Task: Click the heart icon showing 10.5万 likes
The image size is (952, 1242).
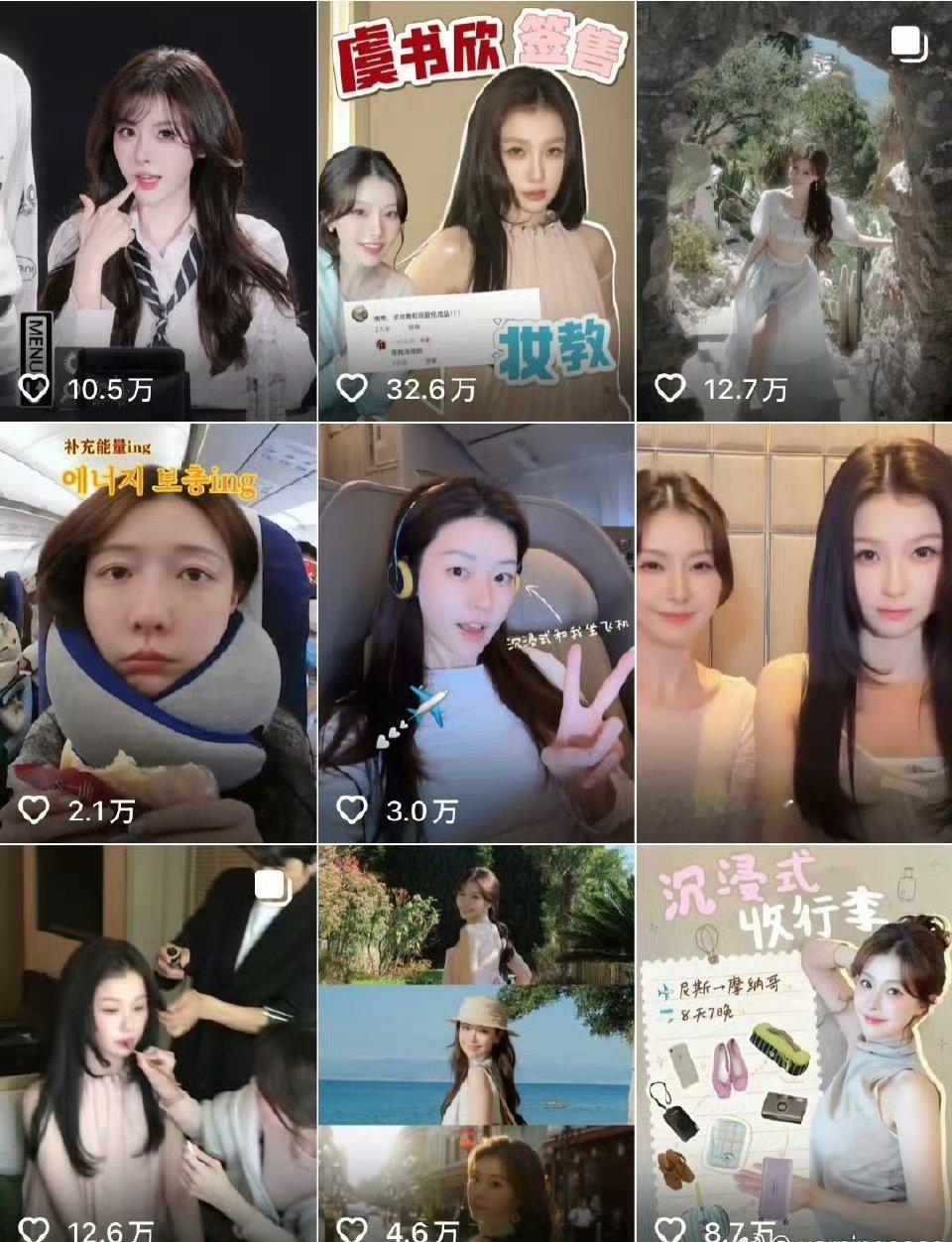Action: coord(36,385)
